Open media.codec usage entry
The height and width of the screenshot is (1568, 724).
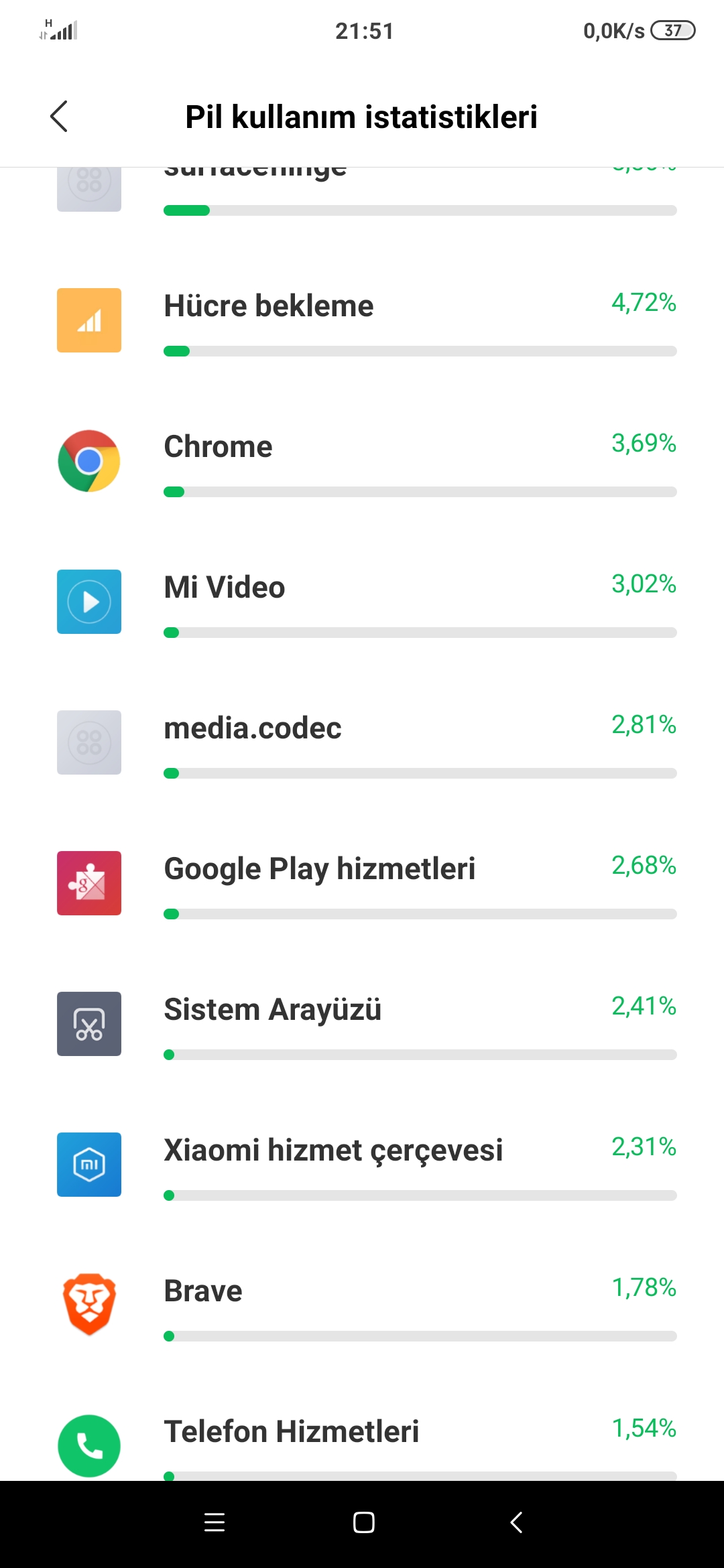362,743
